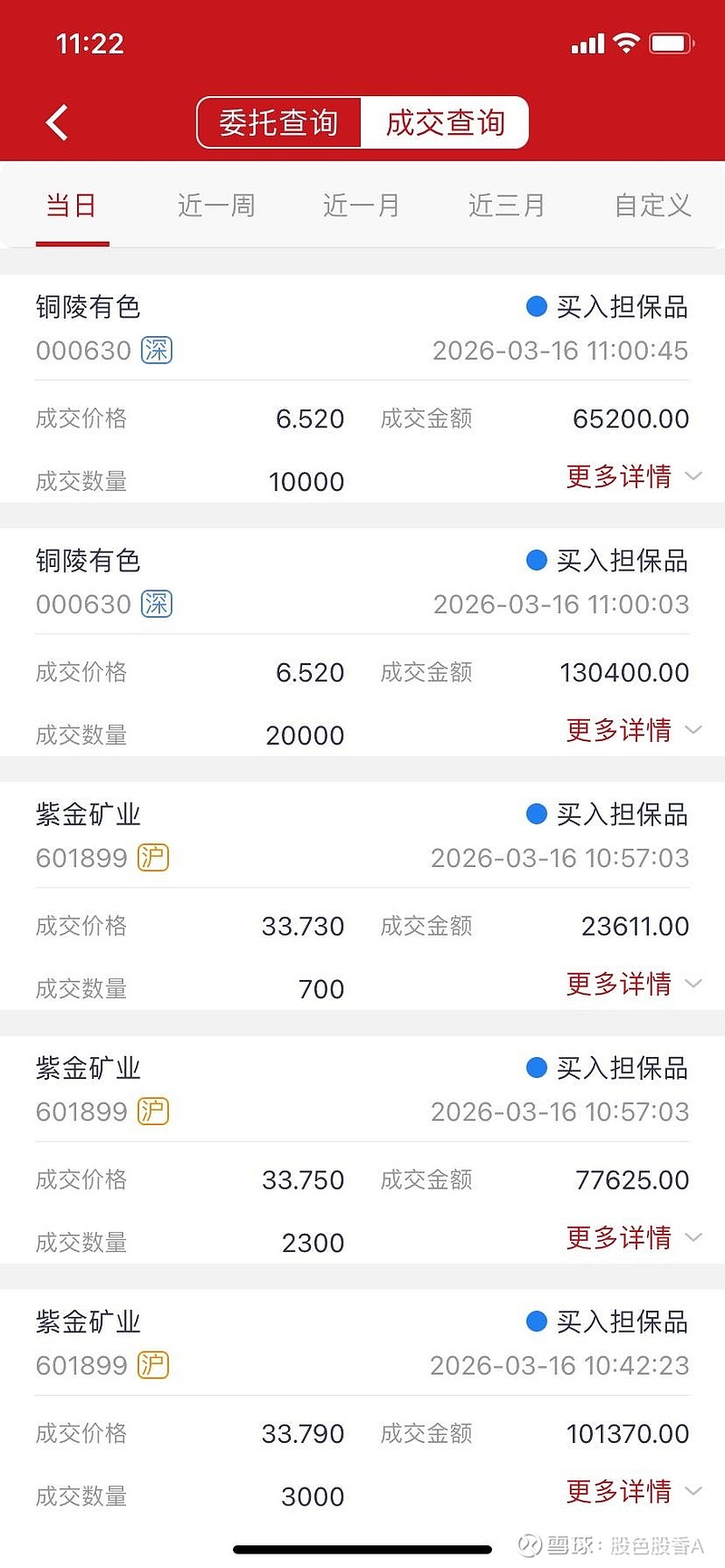Viewport: 725px width, 1568px height.
Task: Select the 近三月 time filter
Action: tap(506, 205)
